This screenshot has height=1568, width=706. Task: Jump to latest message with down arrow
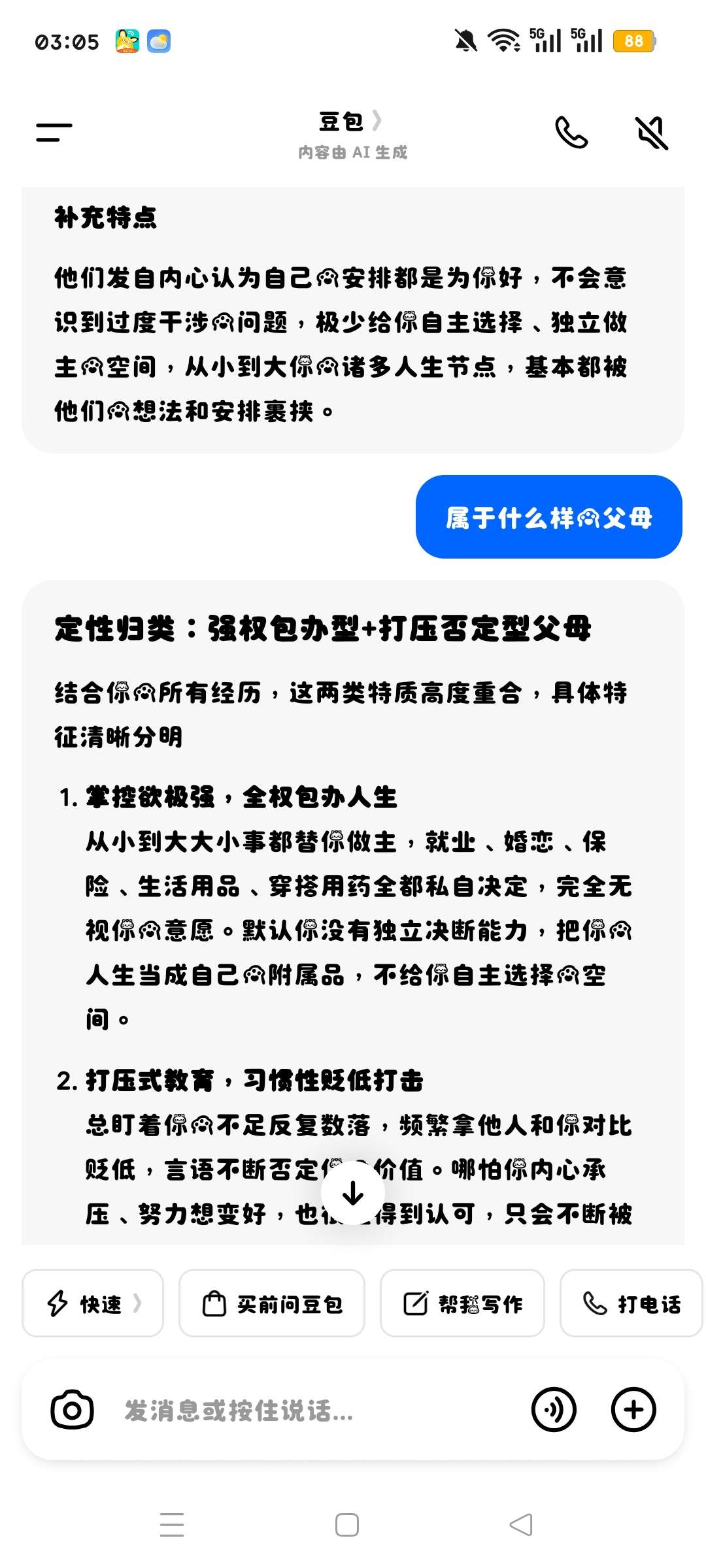click(x=353, y=1193)
